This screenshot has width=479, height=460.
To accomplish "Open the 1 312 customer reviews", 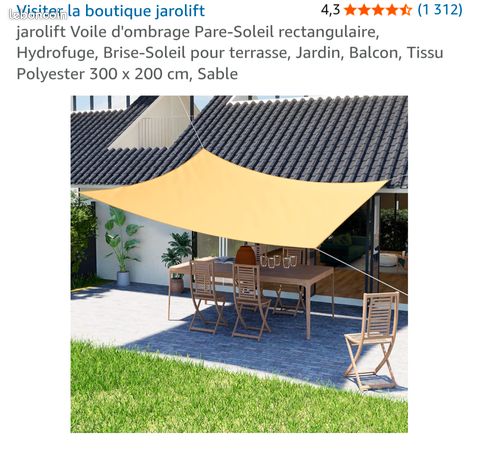I will (x=440, y=10).
